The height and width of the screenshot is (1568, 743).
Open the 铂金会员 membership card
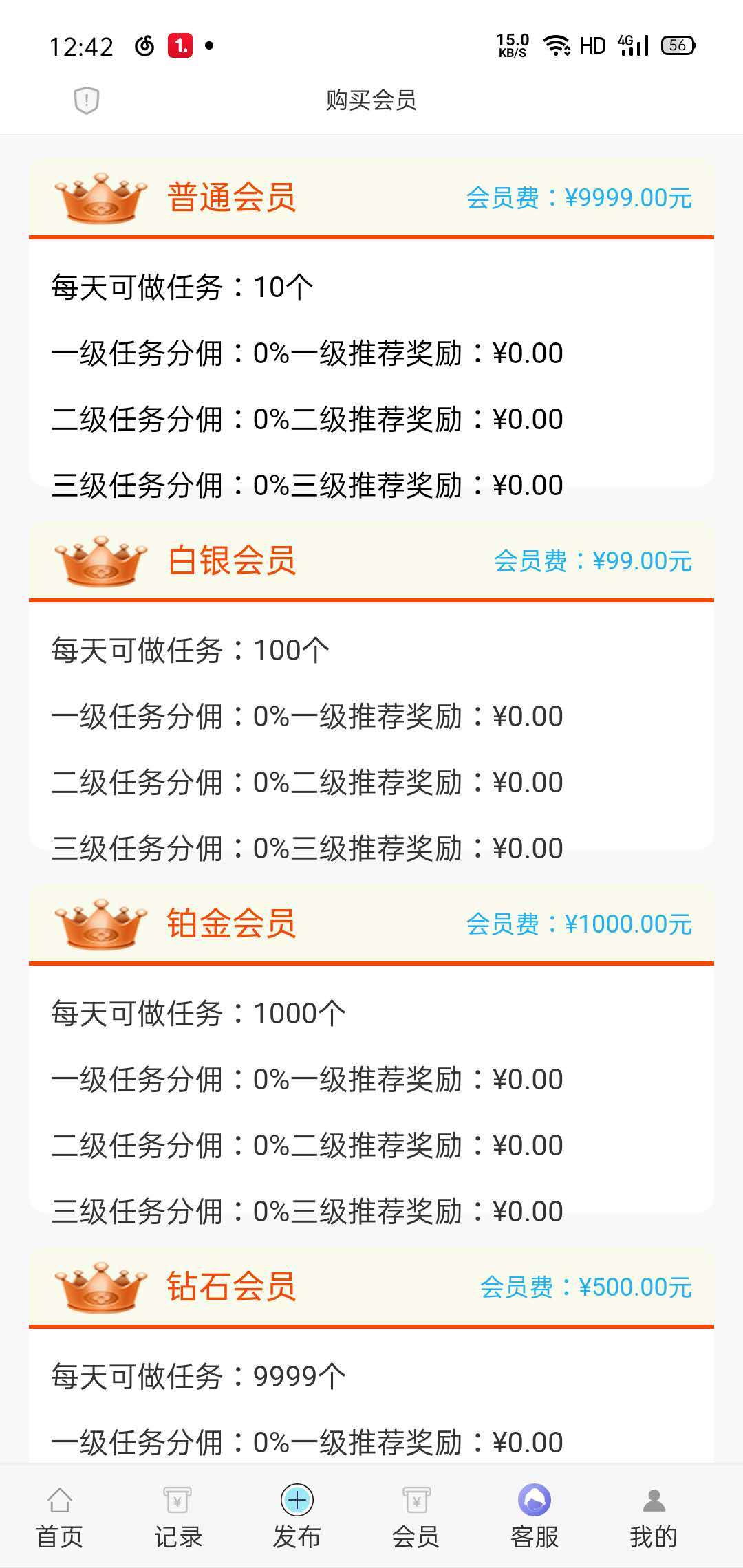click(x=371, y=924)
